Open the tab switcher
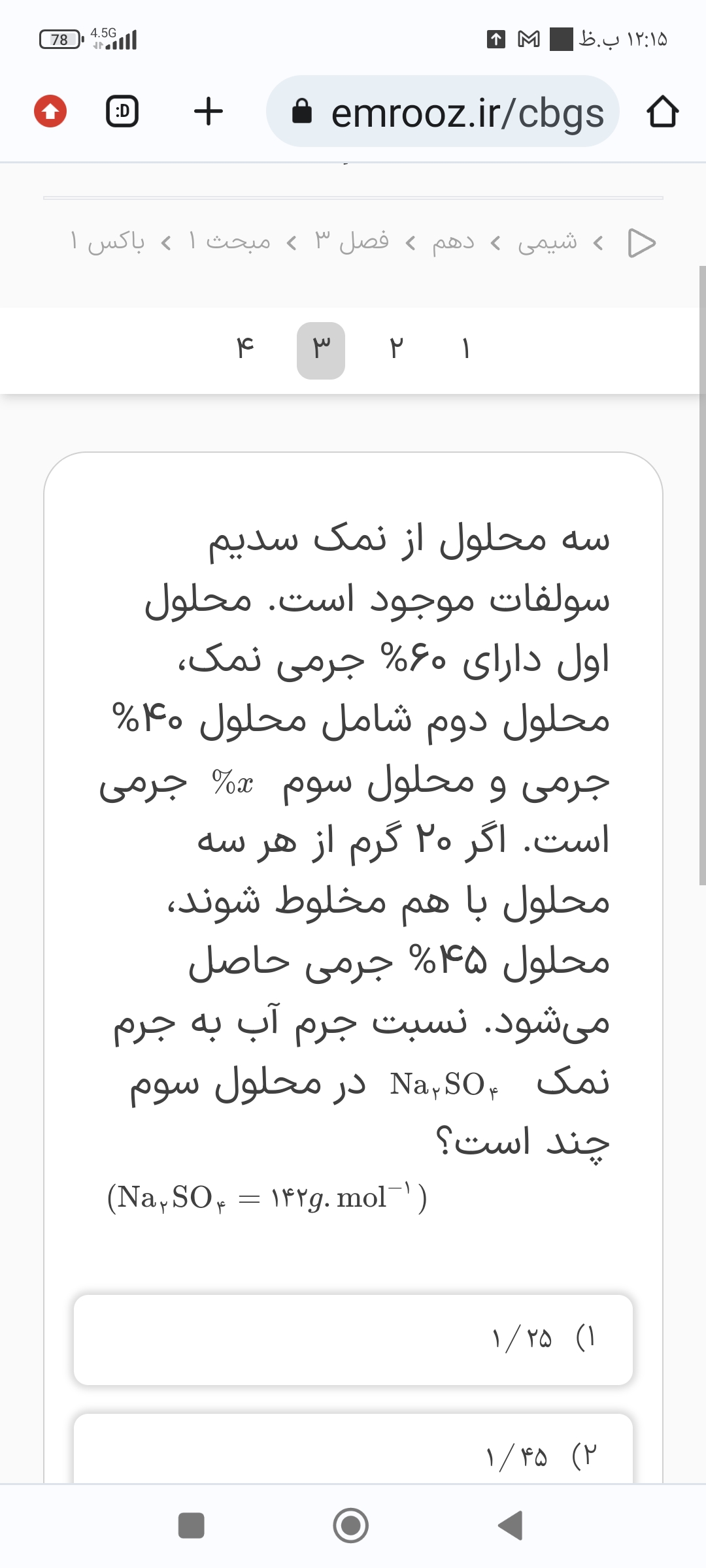This screenshot has height=1568, width=706. (x=122, y=111)
